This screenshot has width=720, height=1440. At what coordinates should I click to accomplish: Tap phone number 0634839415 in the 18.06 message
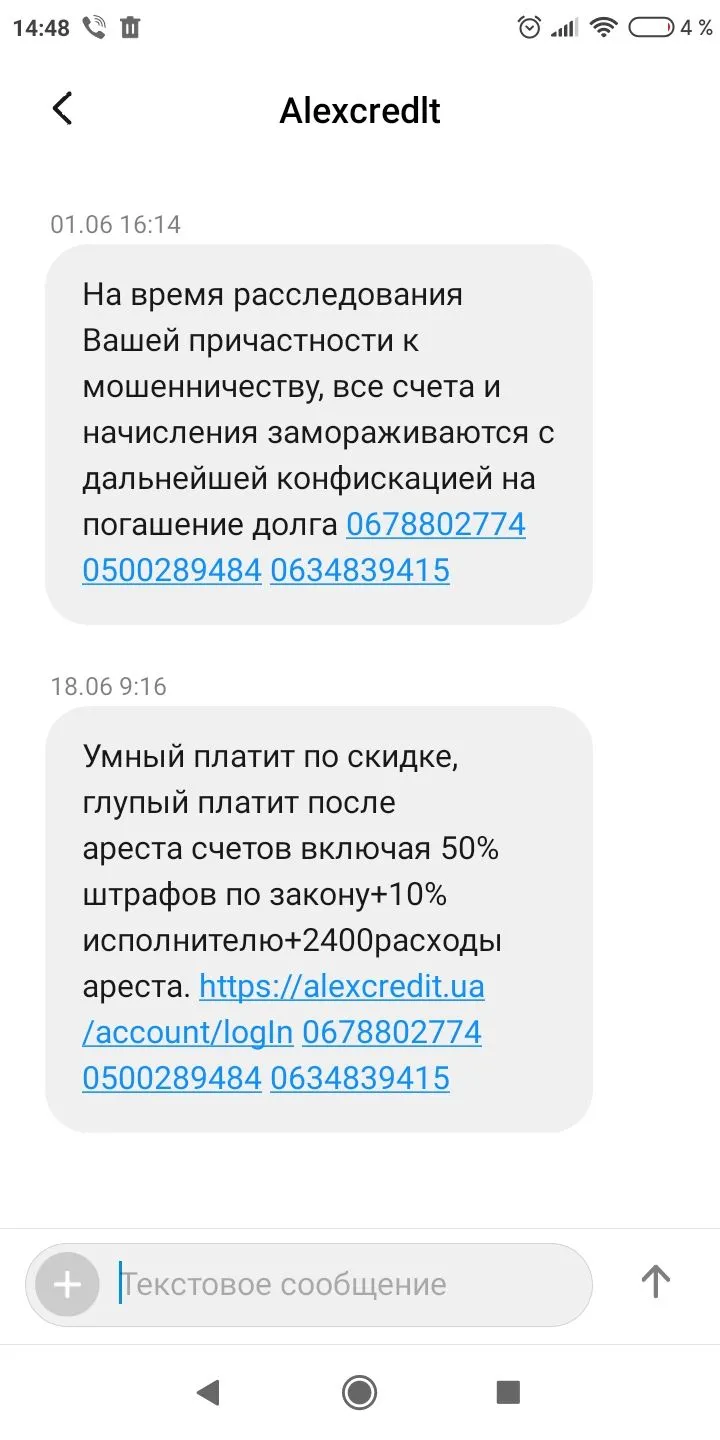pos(359,1078)
